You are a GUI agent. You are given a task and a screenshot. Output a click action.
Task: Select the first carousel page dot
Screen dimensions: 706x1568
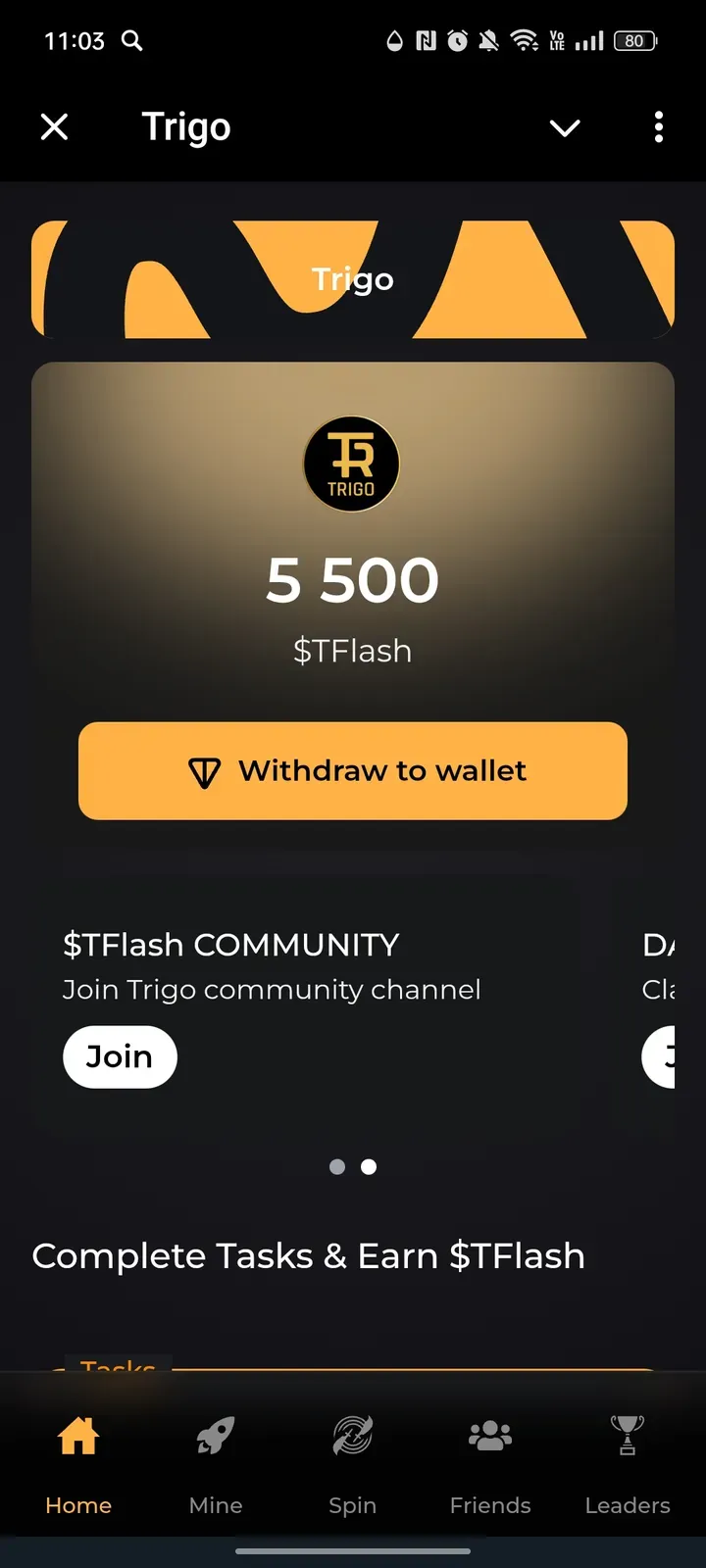coord(337,1166)
